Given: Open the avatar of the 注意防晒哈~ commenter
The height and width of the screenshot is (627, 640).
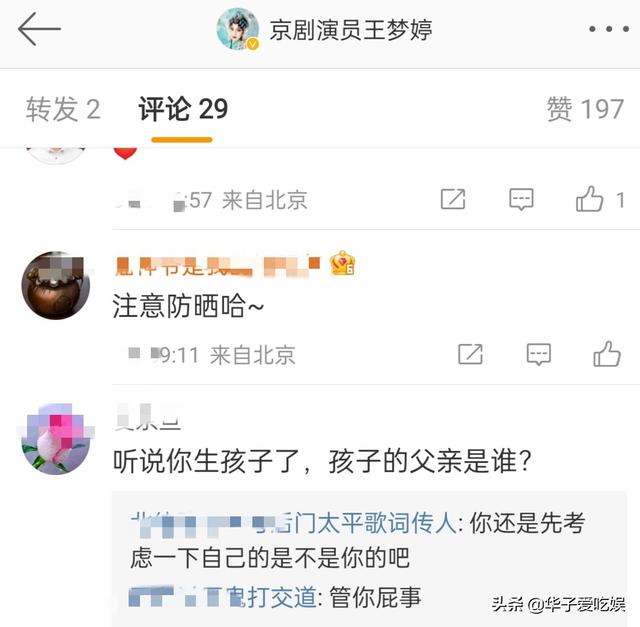Looking at the screenshot, I should coord(56,286).
